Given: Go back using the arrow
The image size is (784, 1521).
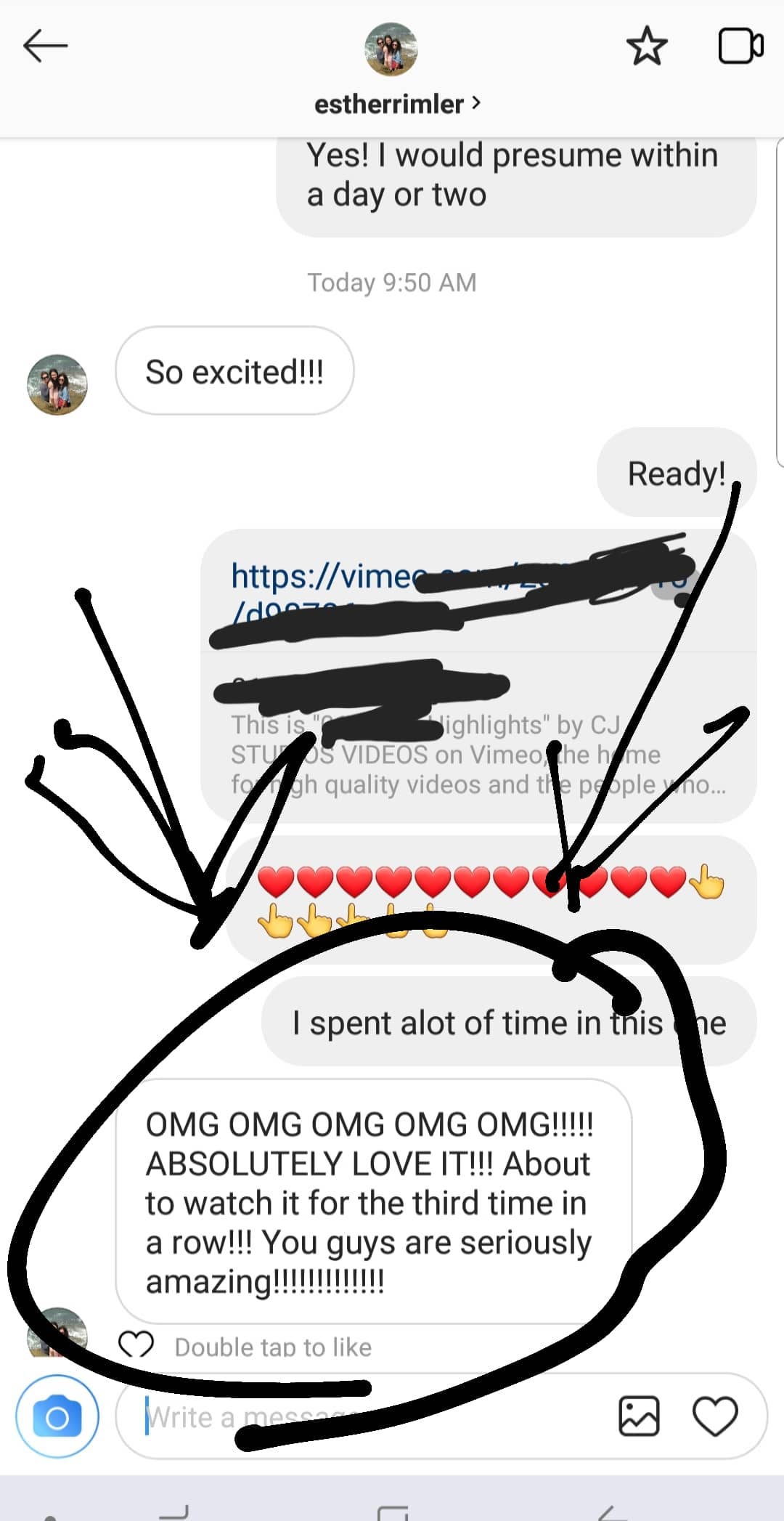Looking at the screenshot, I should tap(45, 46).
